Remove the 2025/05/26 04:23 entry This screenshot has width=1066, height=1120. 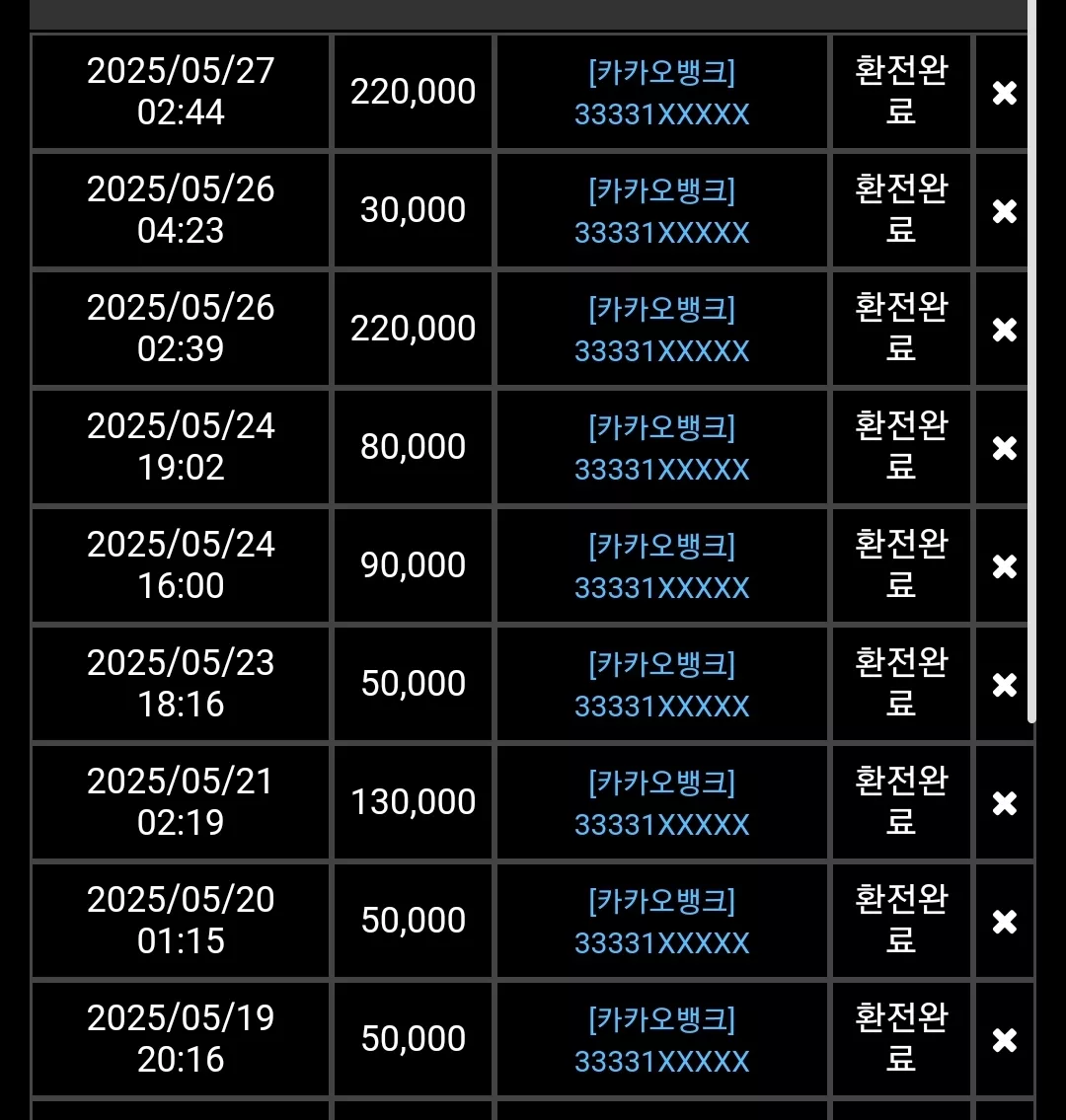coord(1004,211)
